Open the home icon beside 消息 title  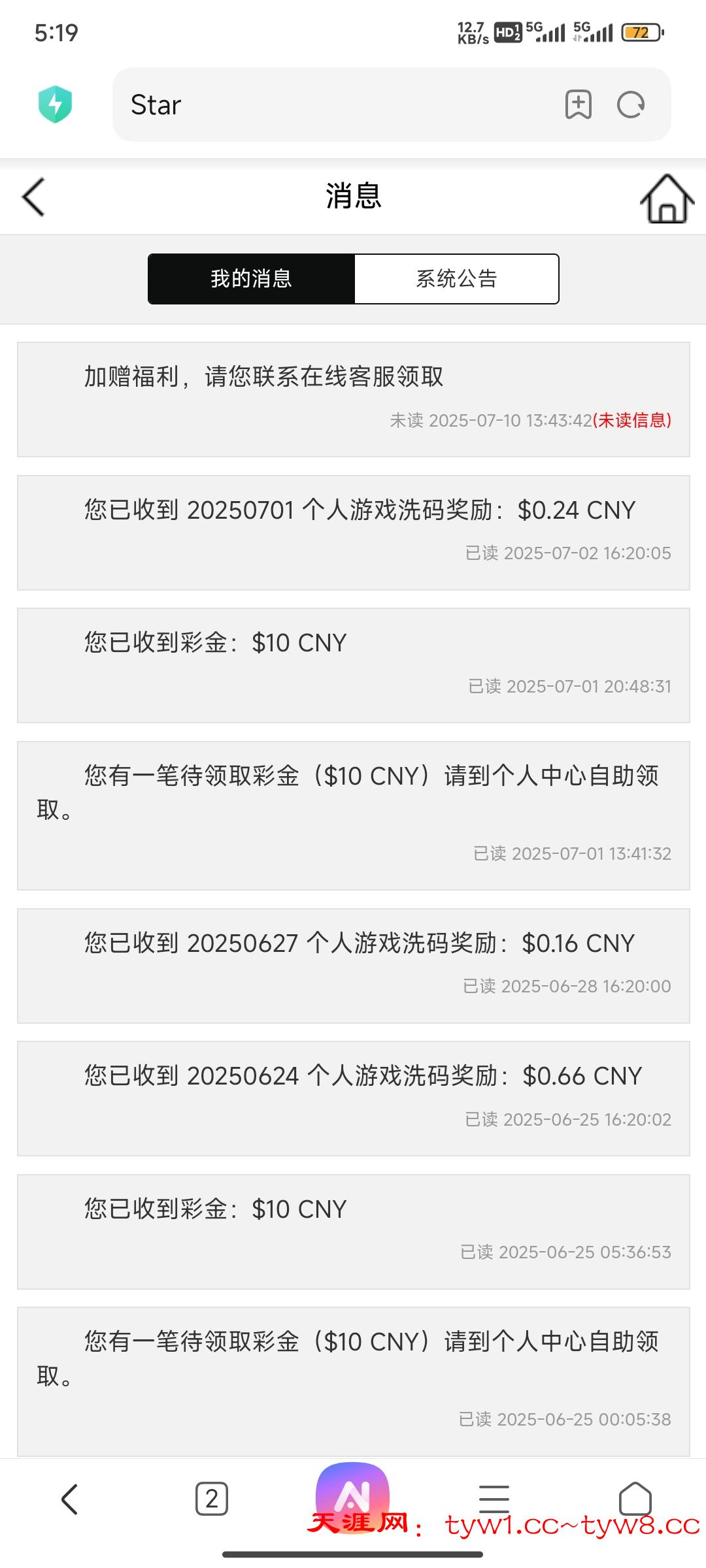click(x=666, y=199)
